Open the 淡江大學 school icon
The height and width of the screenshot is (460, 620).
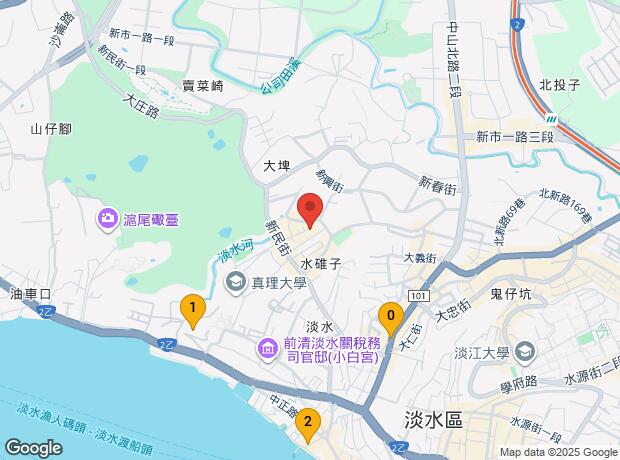tap(527, 352)
